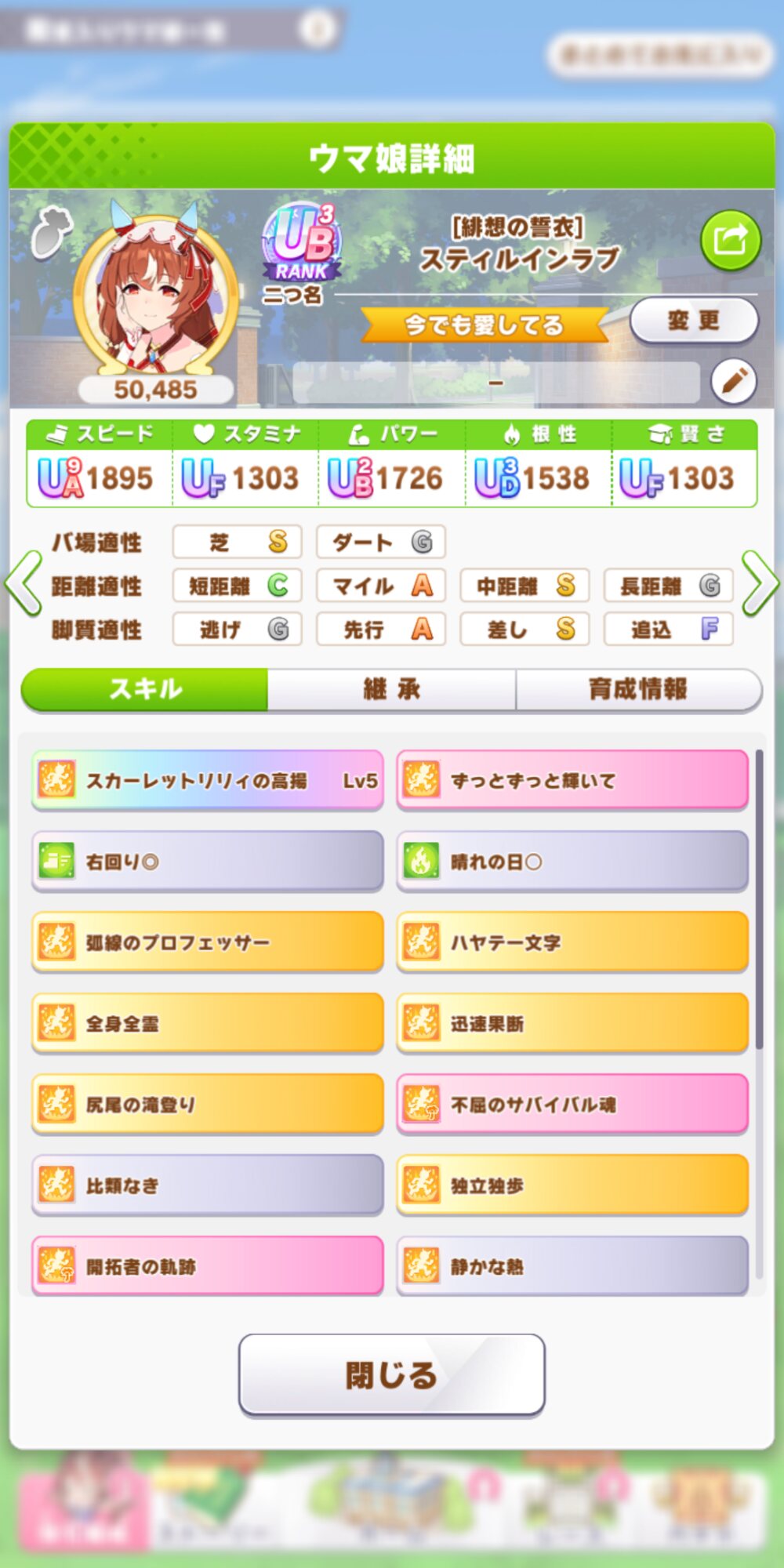Switch to the スキル tab
784x1568 pixels.
click(x=145, y=689)
